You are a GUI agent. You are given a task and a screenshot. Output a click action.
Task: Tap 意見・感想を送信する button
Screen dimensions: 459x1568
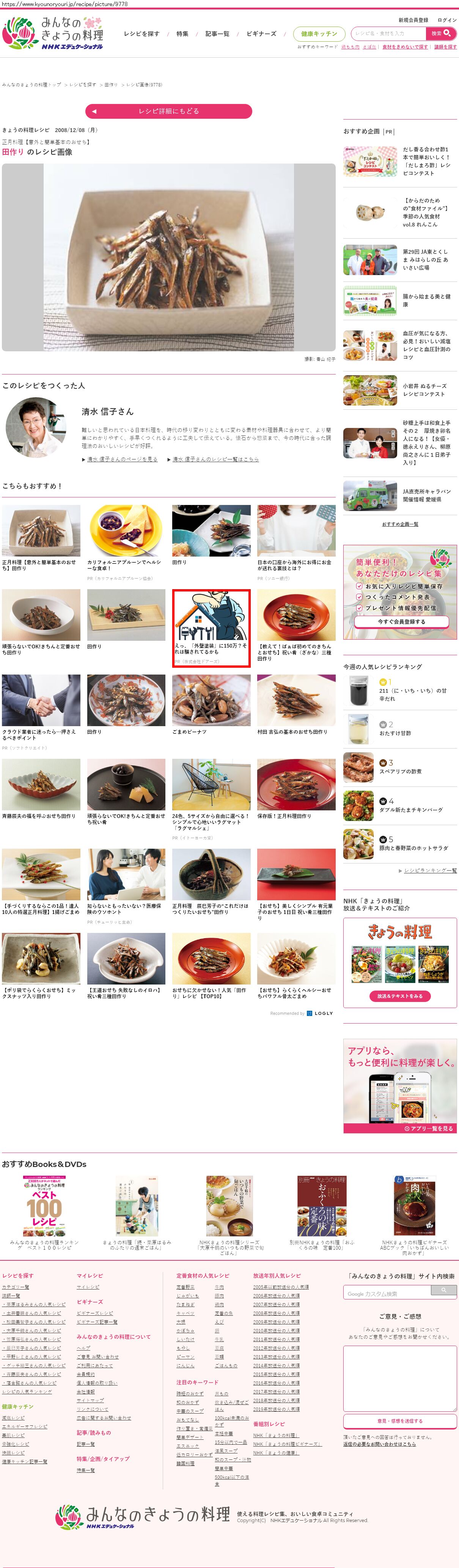coord(399,1421)
